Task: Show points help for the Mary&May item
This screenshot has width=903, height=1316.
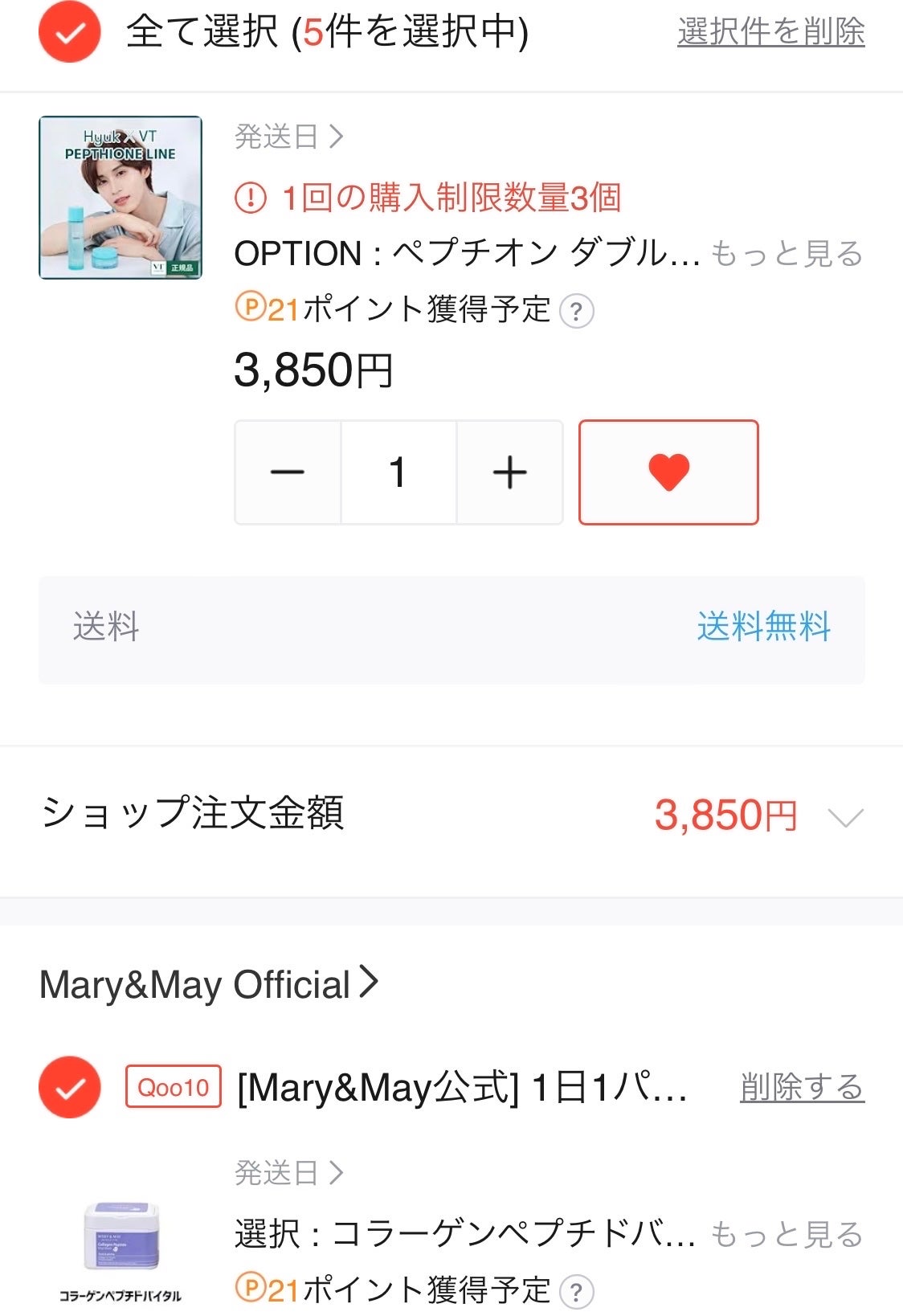Action: pos(576,1292)
